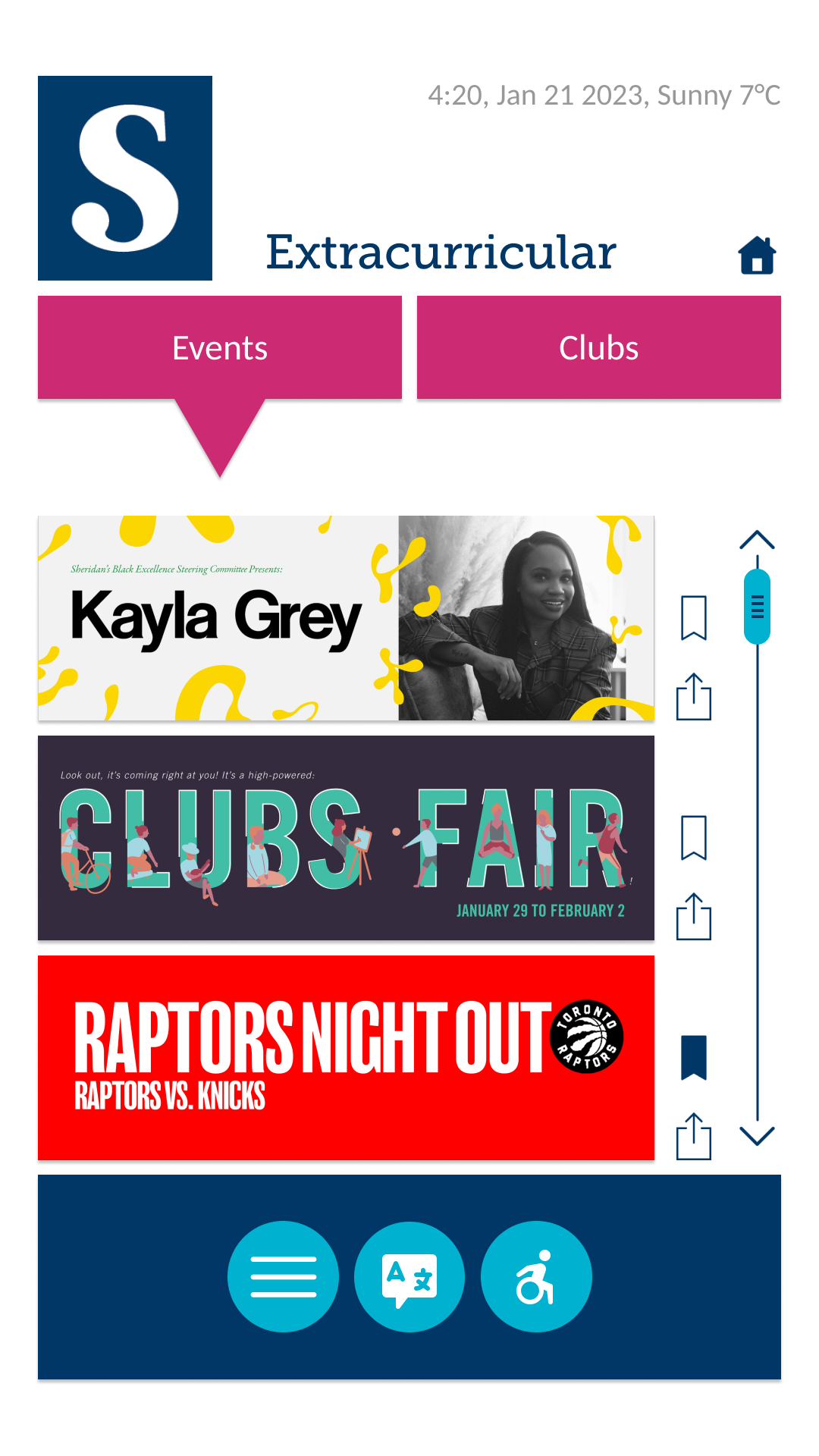
Task: Go to the home screen icon
Action: click(757, 256)
